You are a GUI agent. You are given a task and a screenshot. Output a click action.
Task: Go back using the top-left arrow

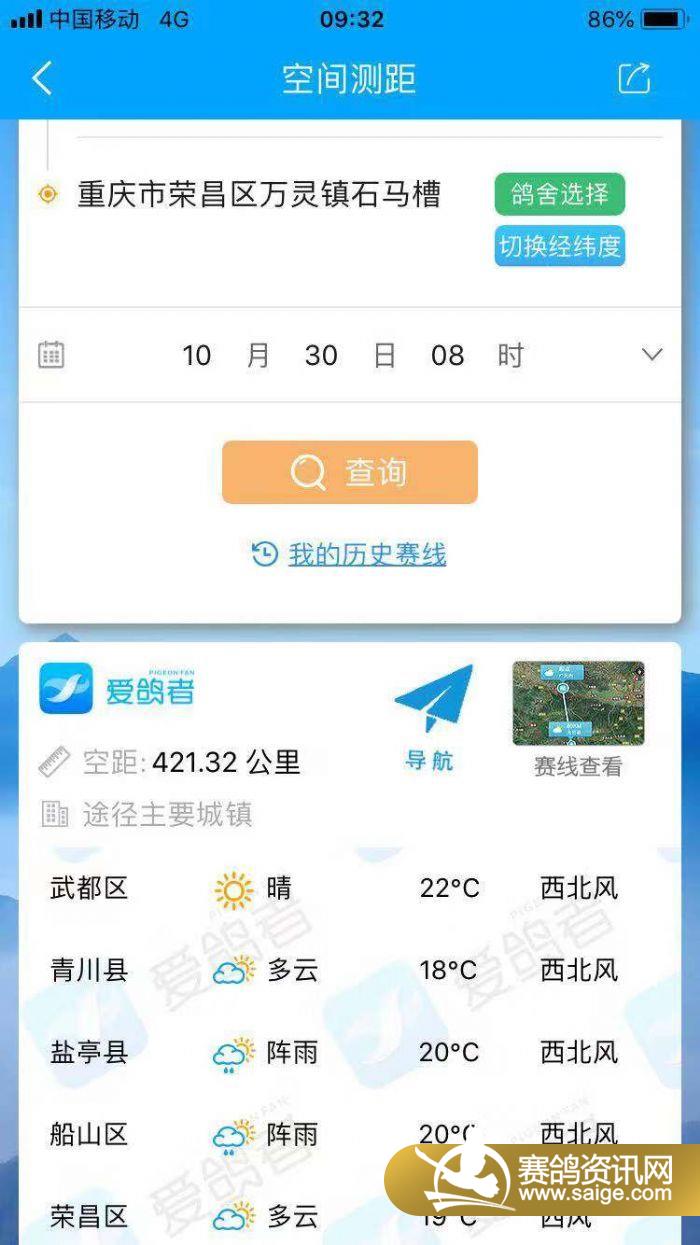point(42,78)
